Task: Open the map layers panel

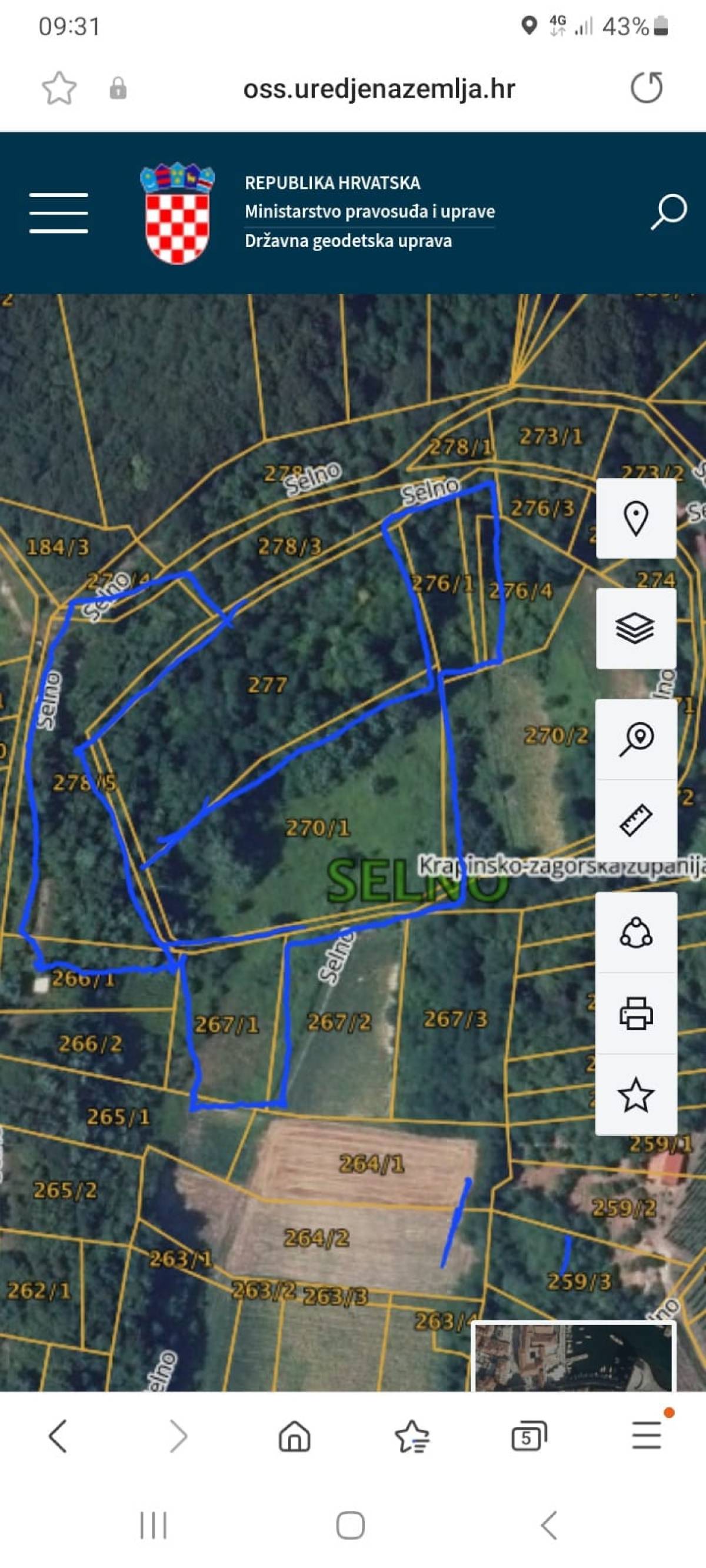Action: pyautogui.click(x=636, y=629)
